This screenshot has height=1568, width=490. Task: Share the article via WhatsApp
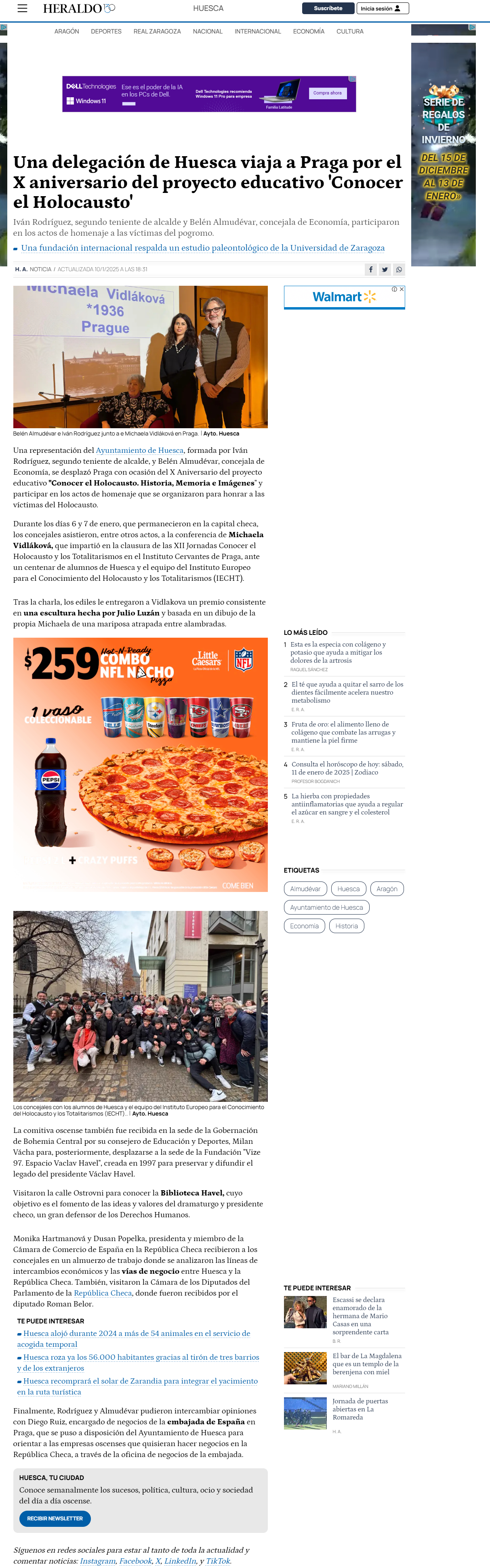click(399, 270)
